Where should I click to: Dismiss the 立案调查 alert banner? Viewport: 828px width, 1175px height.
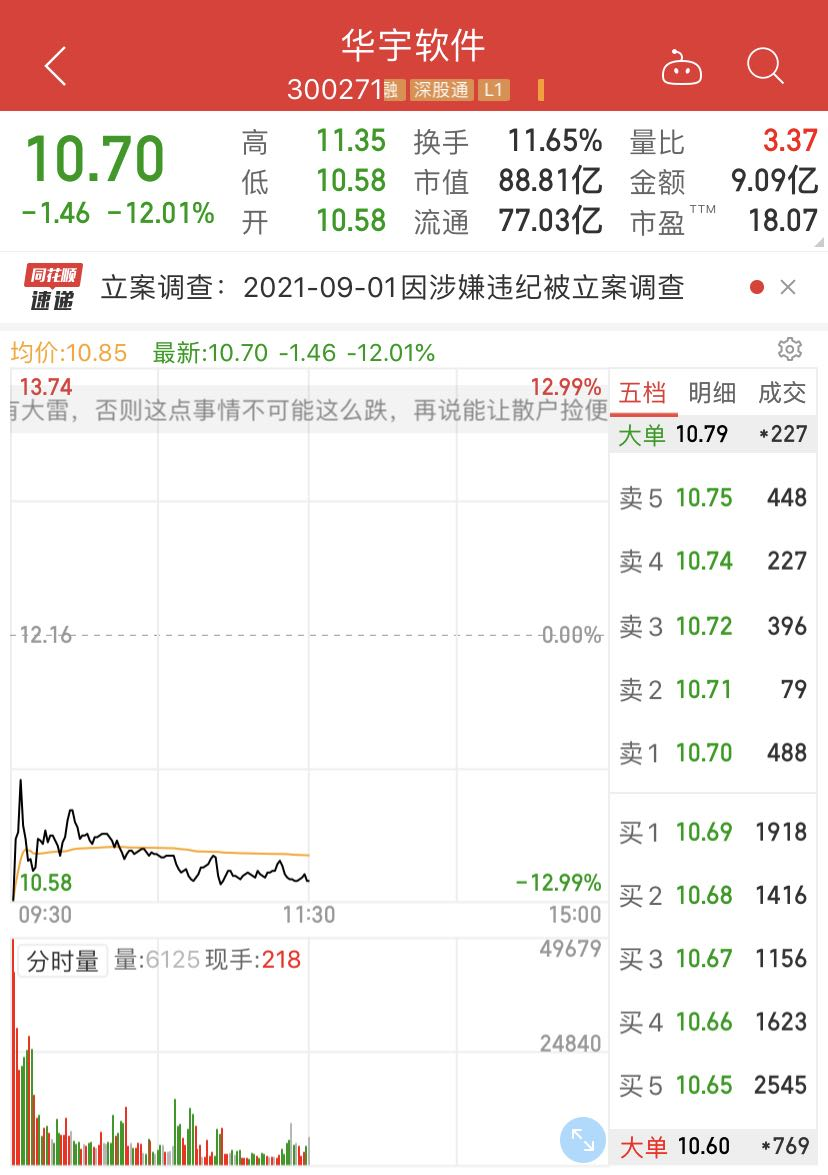pyautogui.click(x=788, y=288)
